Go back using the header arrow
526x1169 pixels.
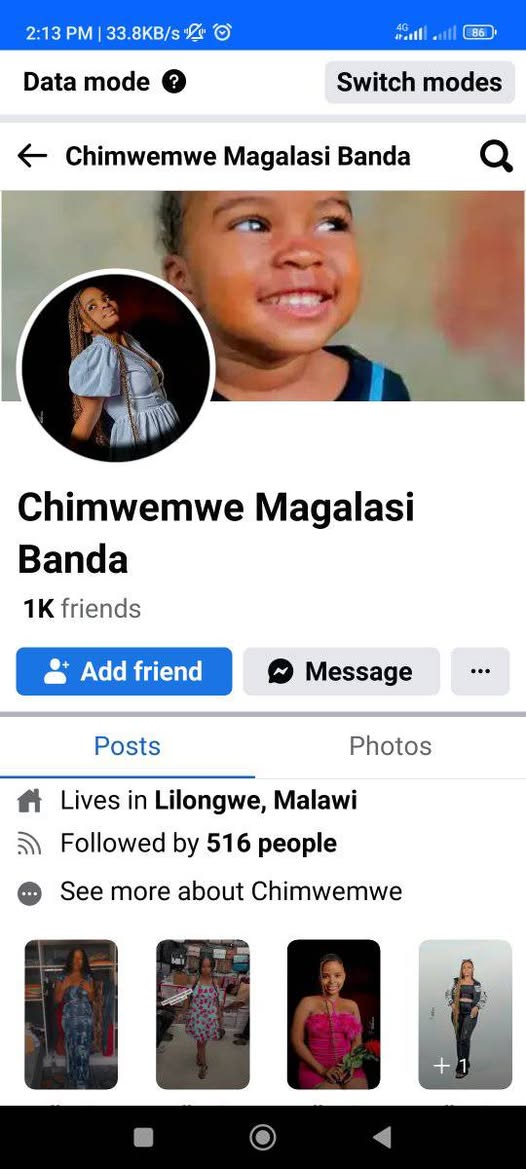point(32,156)
